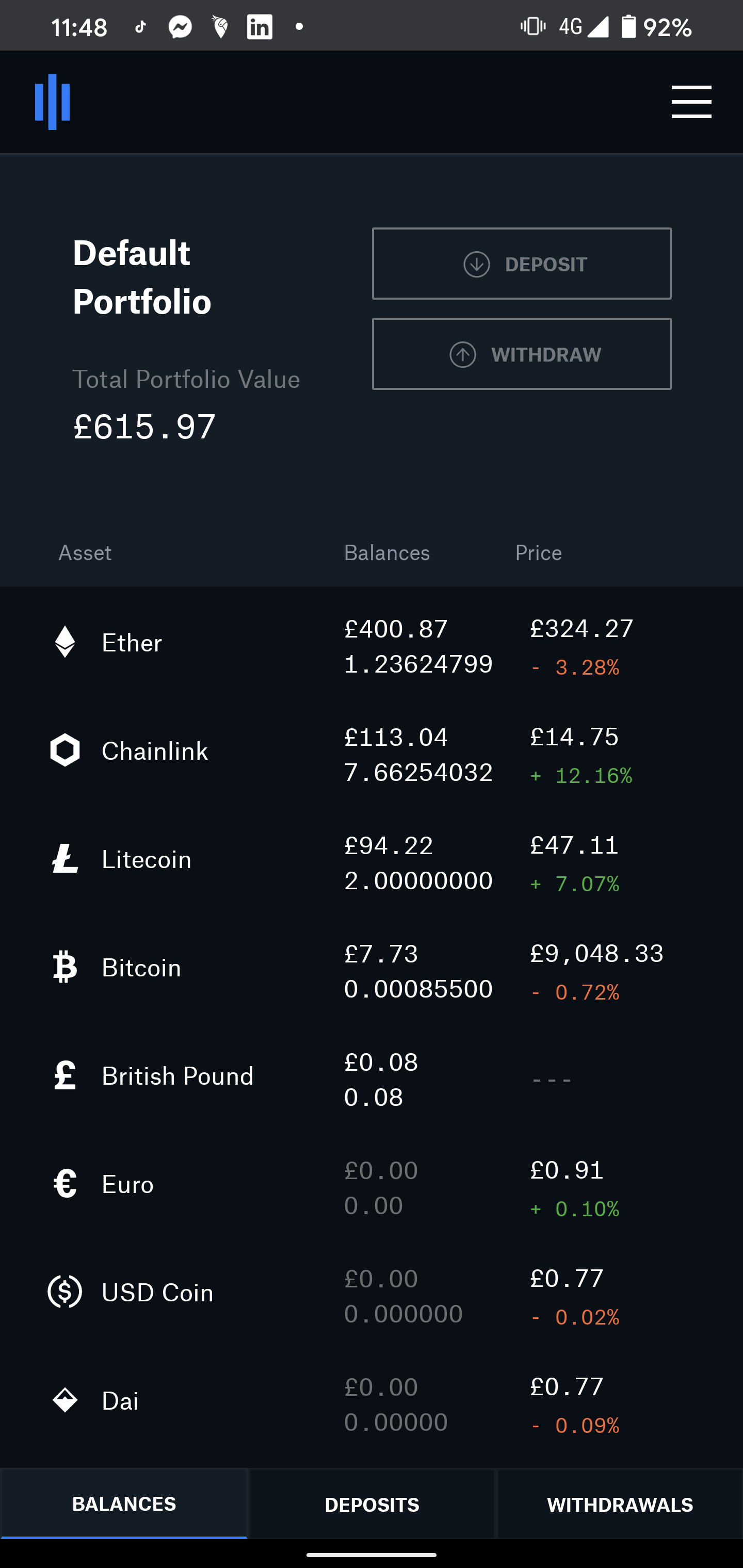Switch to the Balances tab
The width and height of the screenshot is (743, 1568).
click(x=124, y=1504)
